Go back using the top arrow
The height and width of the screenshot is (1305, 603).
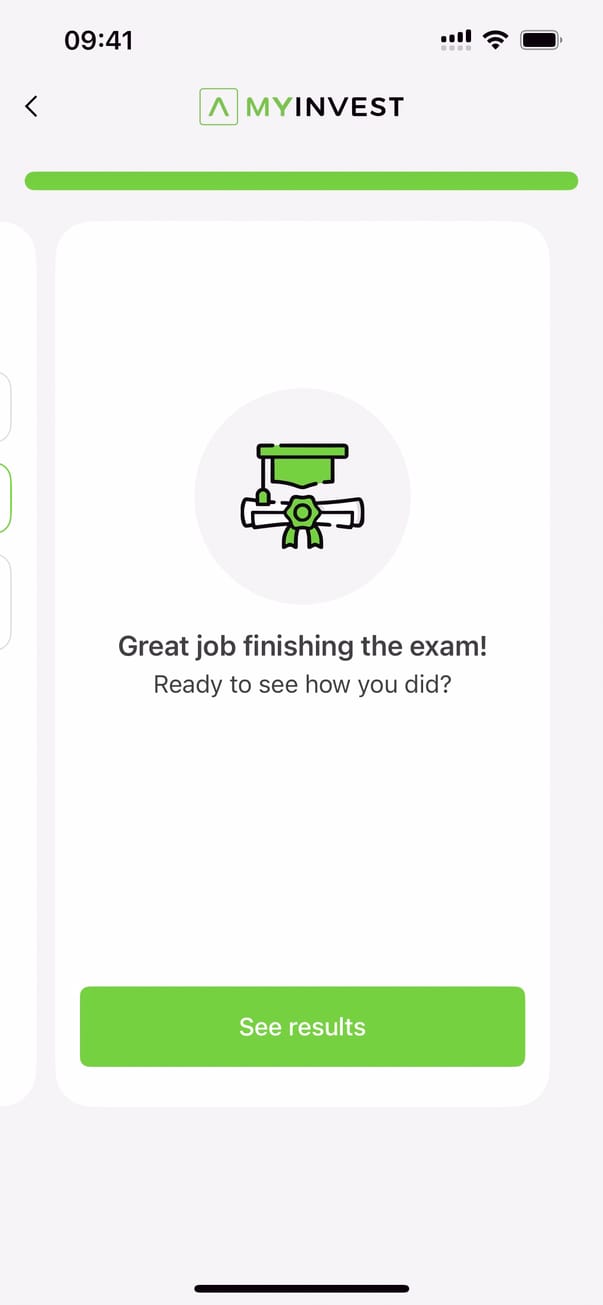32,106
